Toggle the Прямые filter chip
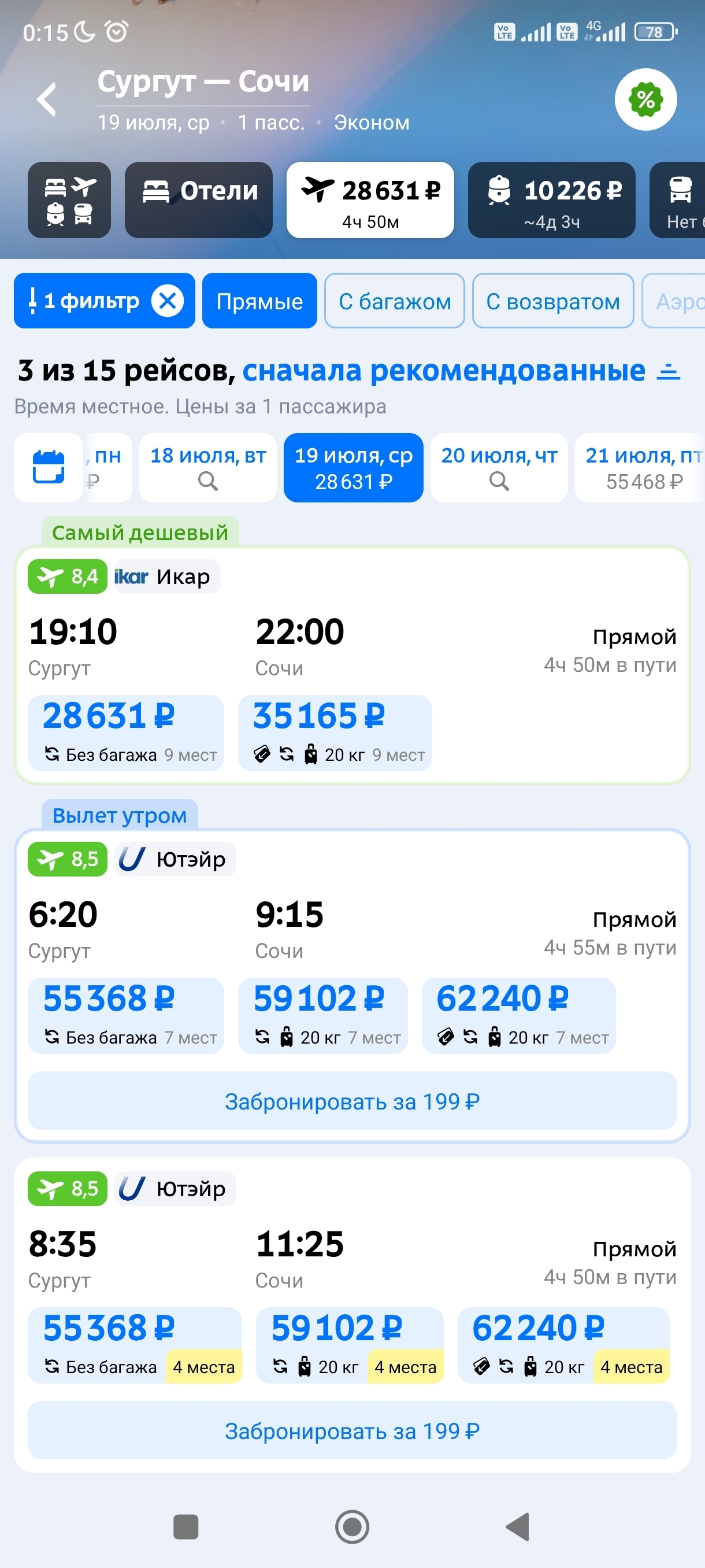Image resolution: width=705 pixels, height=1568 pixels. [x=259, y=301]
